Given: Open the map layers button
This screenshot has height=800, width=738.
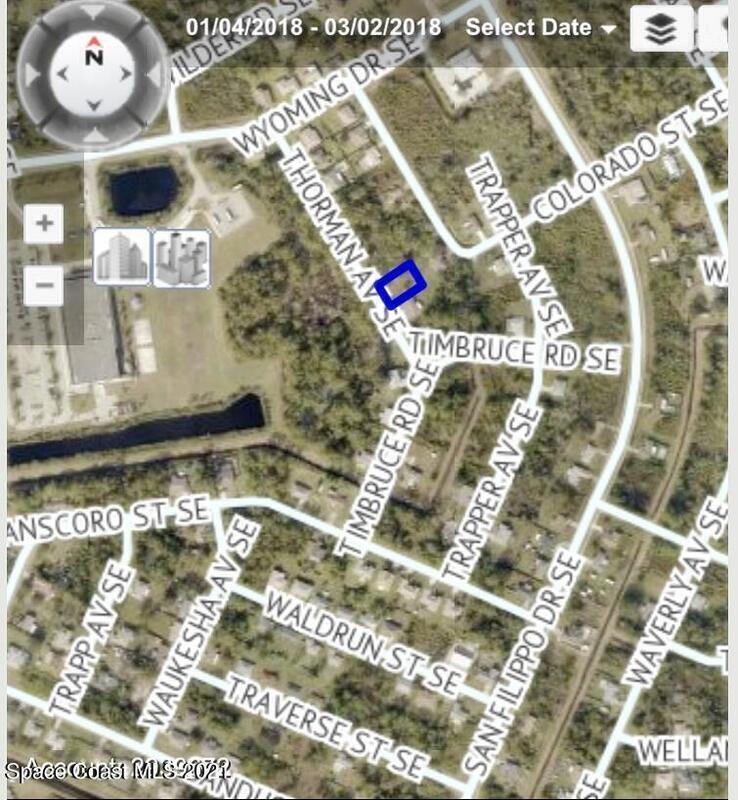Looking at the screenshot, I should point(661,28).
